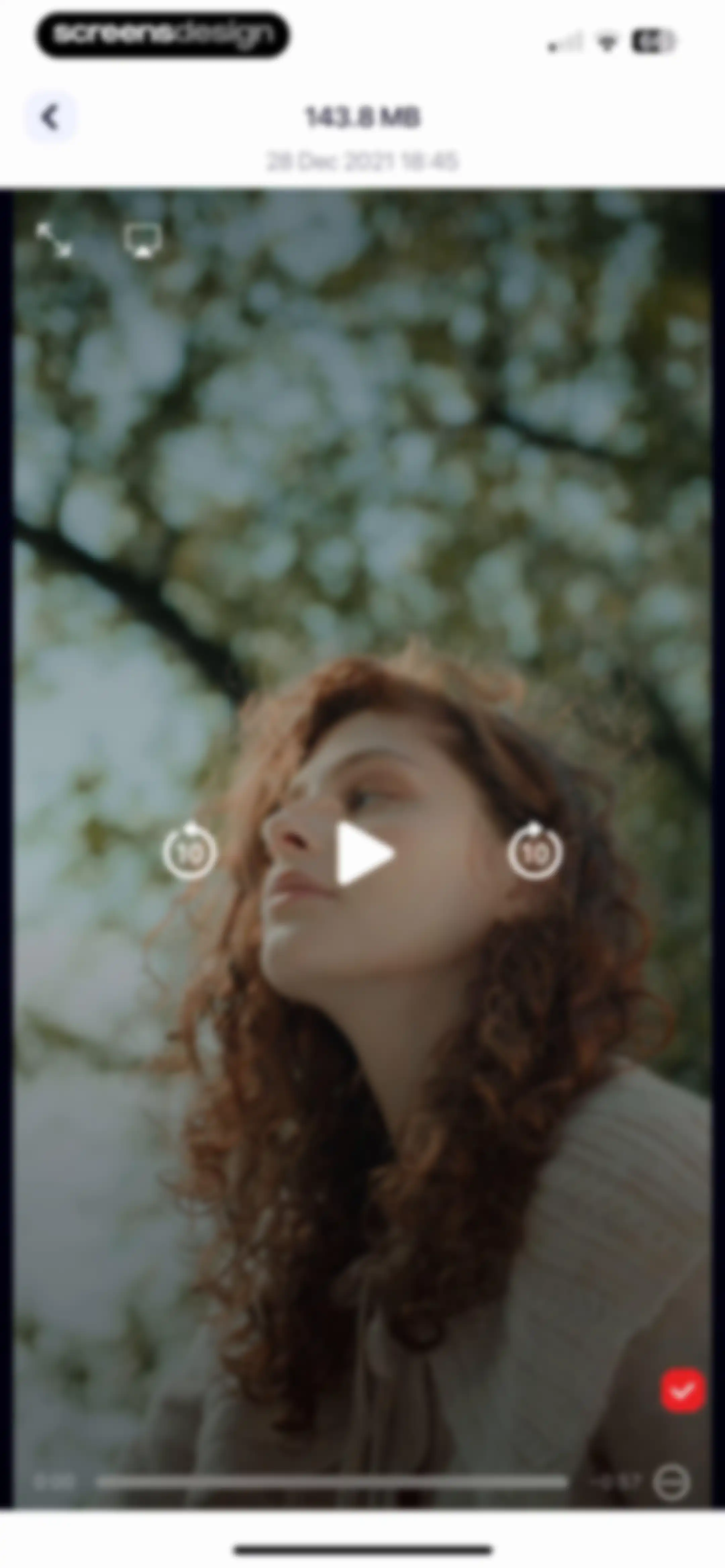Rewind the video 10 seconds
725x1568 pixels.
click(x=189, y=852)
